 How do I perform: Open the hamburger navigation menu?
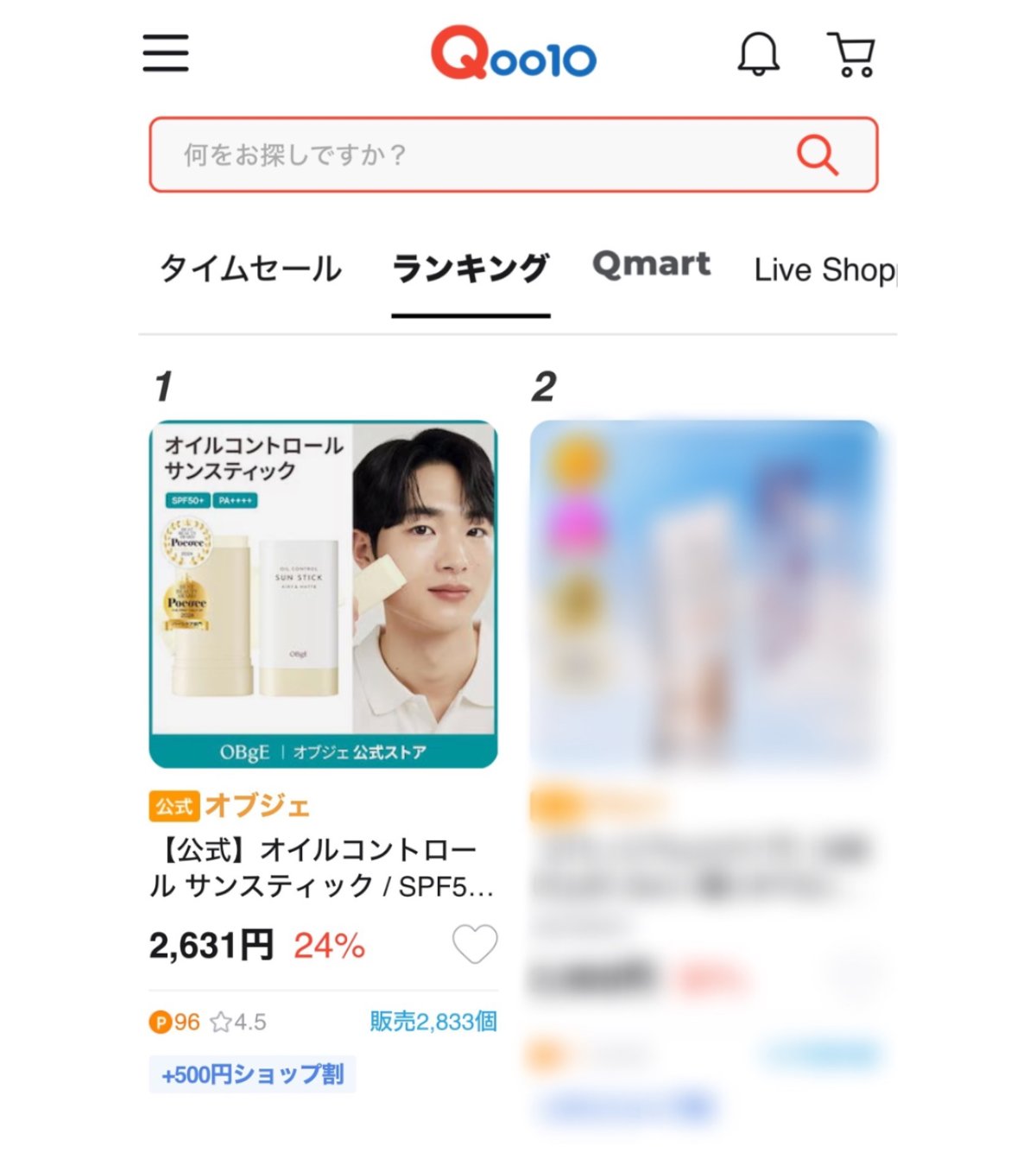click(x=165, y=54)
